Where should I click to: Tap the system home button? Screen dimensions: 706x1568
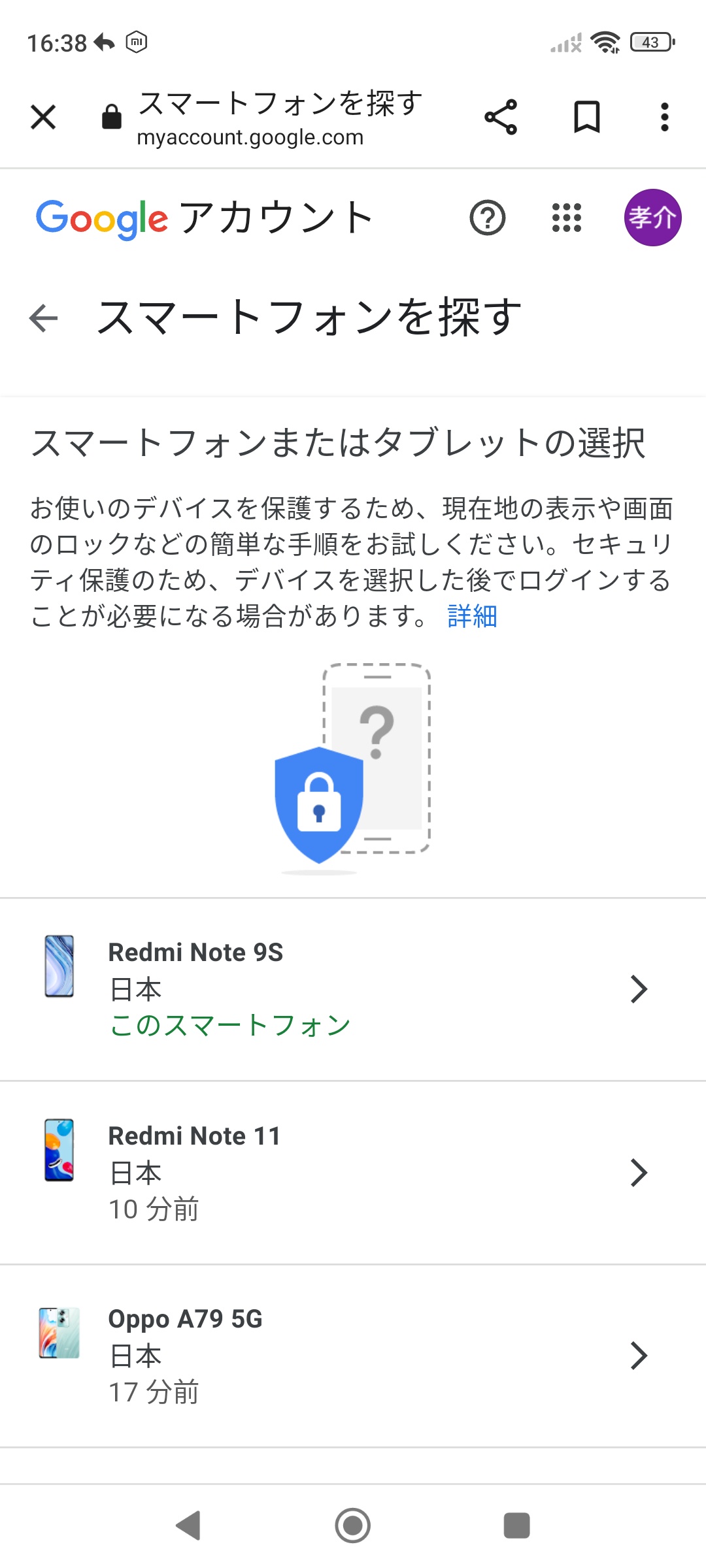pos(353,1526)
